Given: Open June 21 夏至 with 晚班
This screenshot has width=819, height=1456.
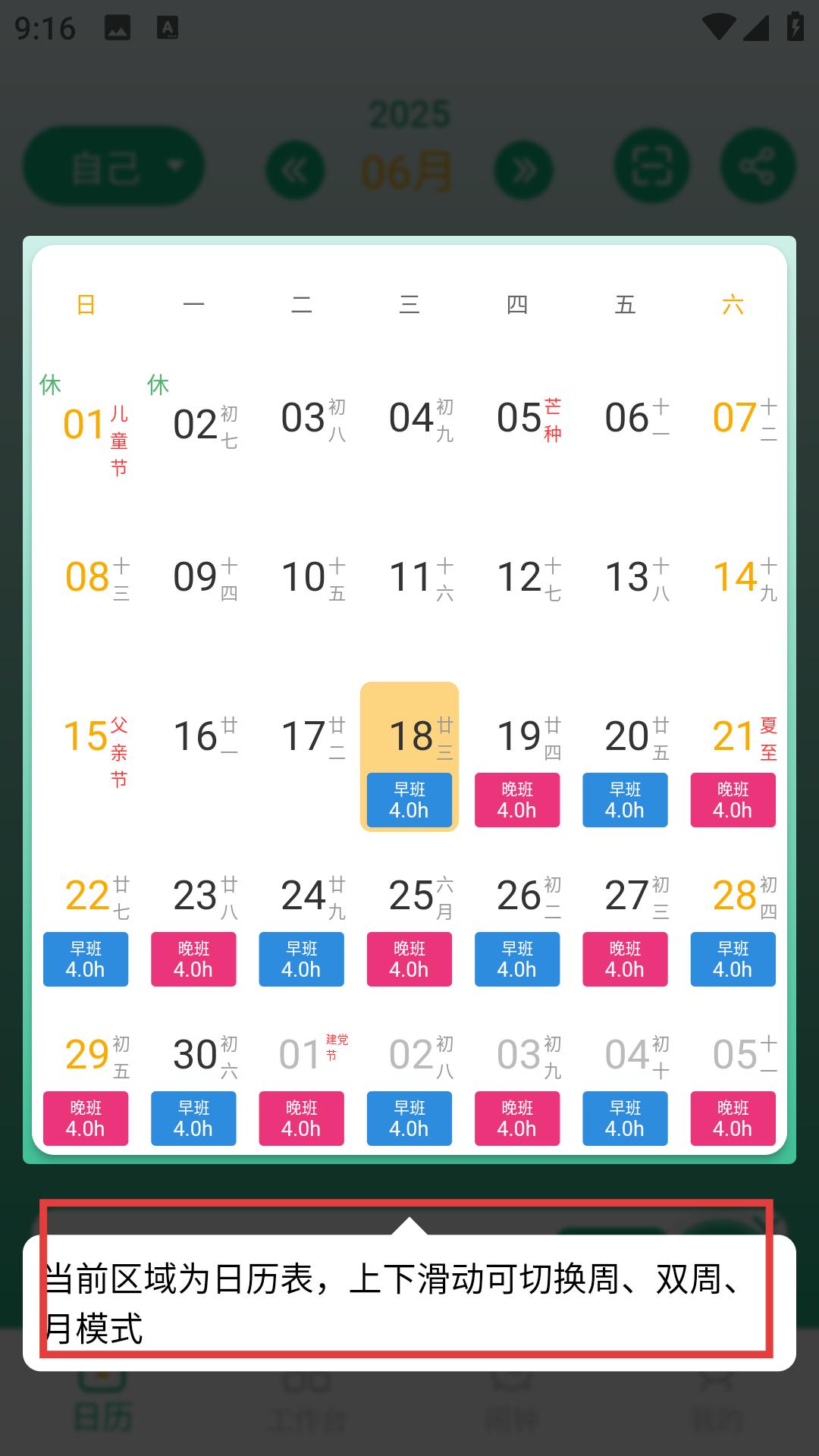Looking at the screenshot, I should pyautogui.click(x=733, y=757).
